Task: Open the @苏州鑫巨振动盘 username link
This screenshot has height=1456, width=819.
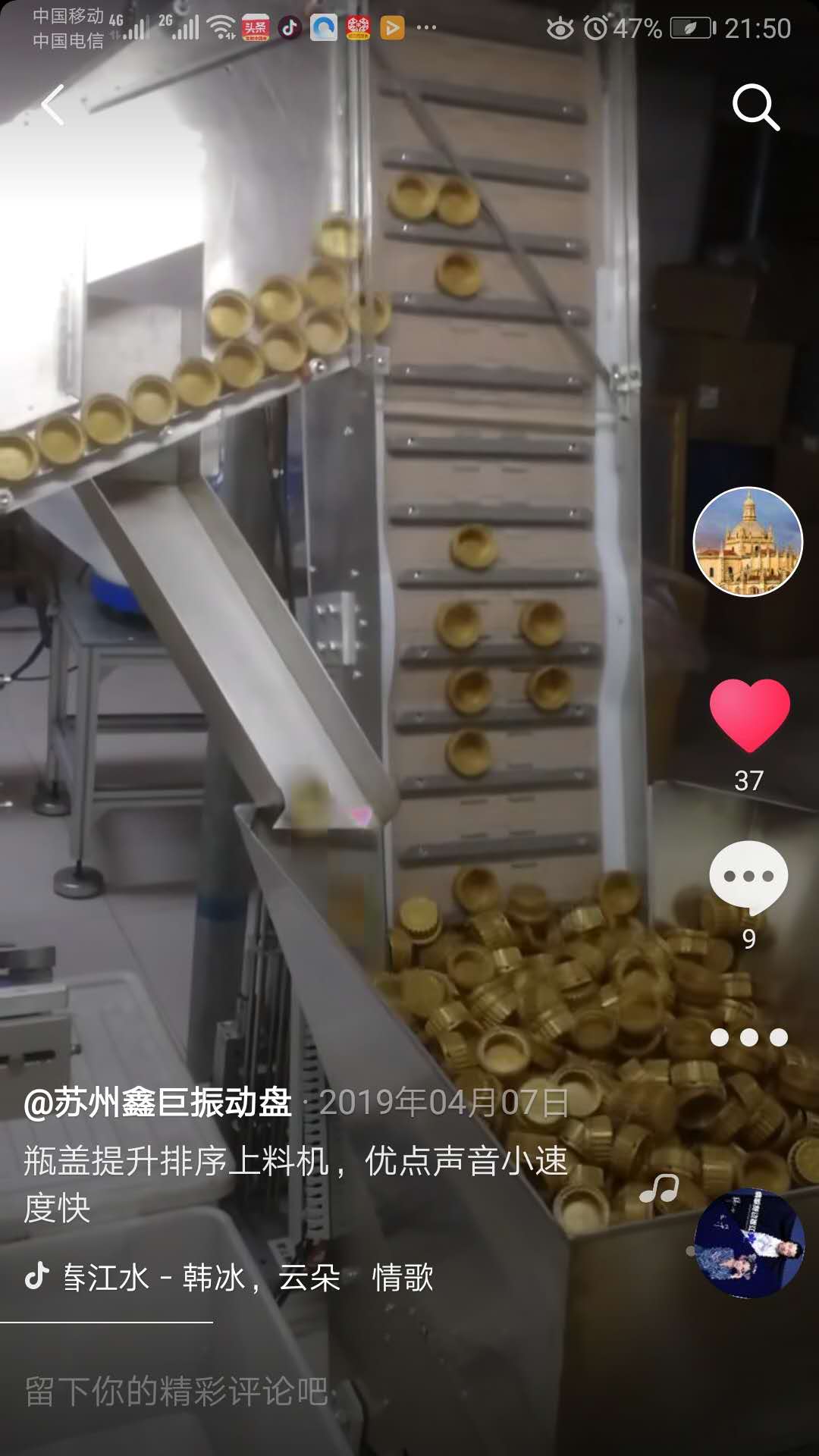Action: 158,1103
